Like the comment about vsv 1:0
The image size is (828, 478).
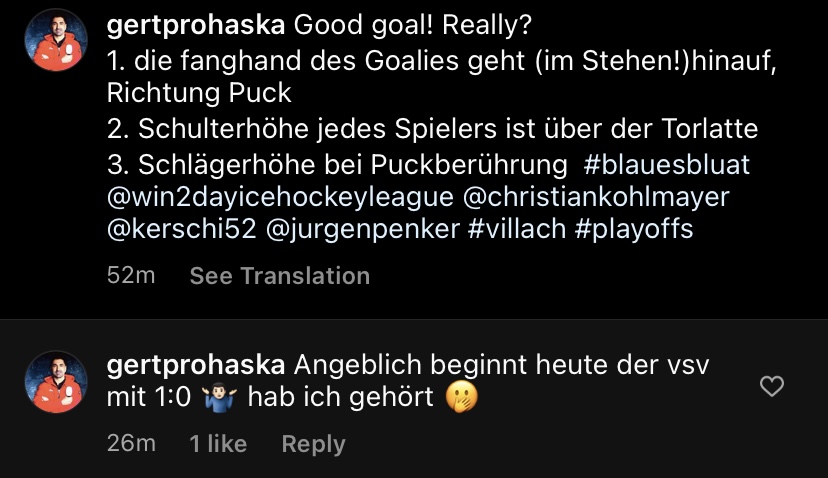(x=772, y=386)
